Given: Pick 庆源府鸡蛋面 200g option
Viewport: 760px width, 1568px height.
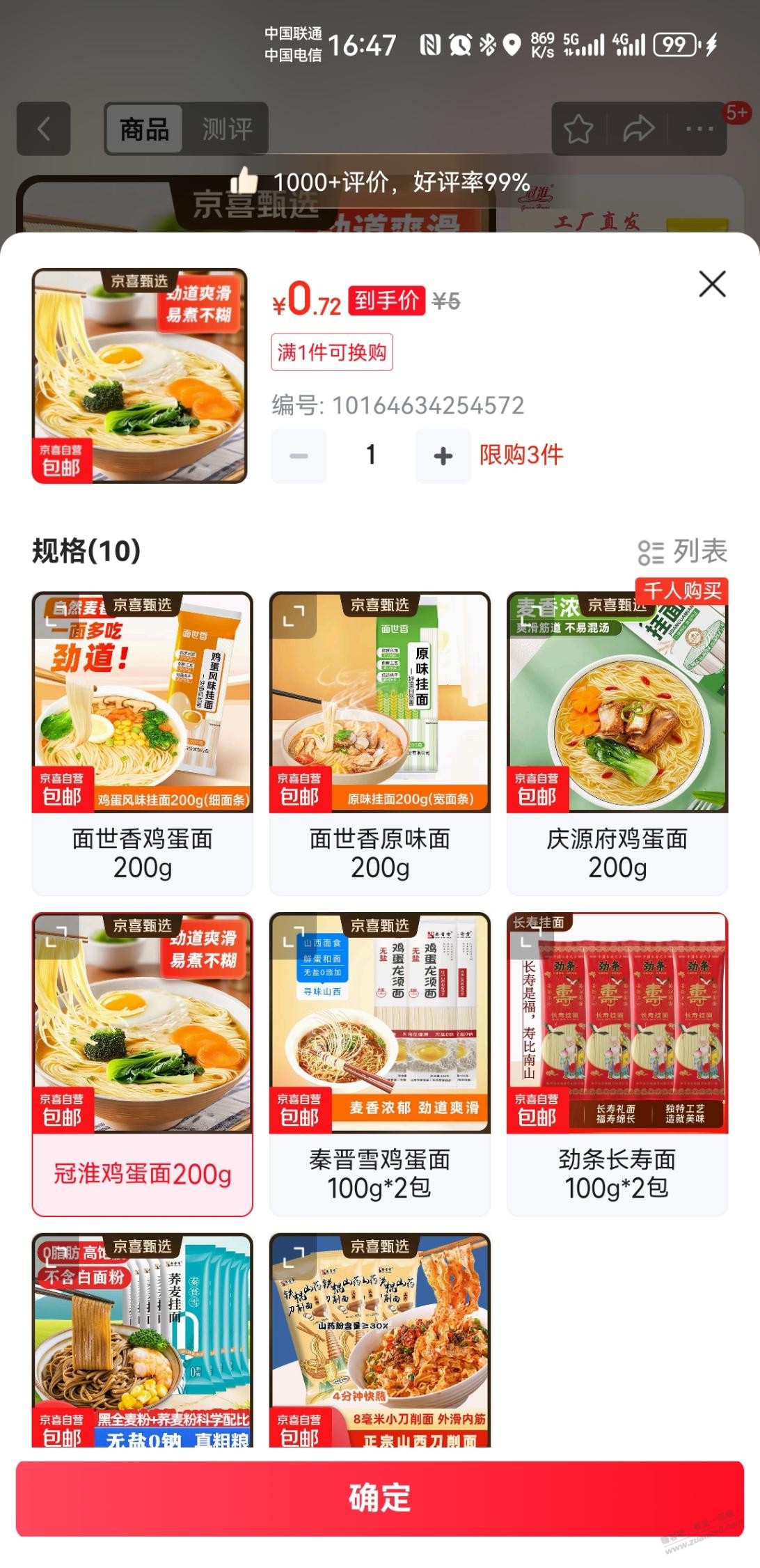Looking at the screenshot, I should click(x=617, y=743).
